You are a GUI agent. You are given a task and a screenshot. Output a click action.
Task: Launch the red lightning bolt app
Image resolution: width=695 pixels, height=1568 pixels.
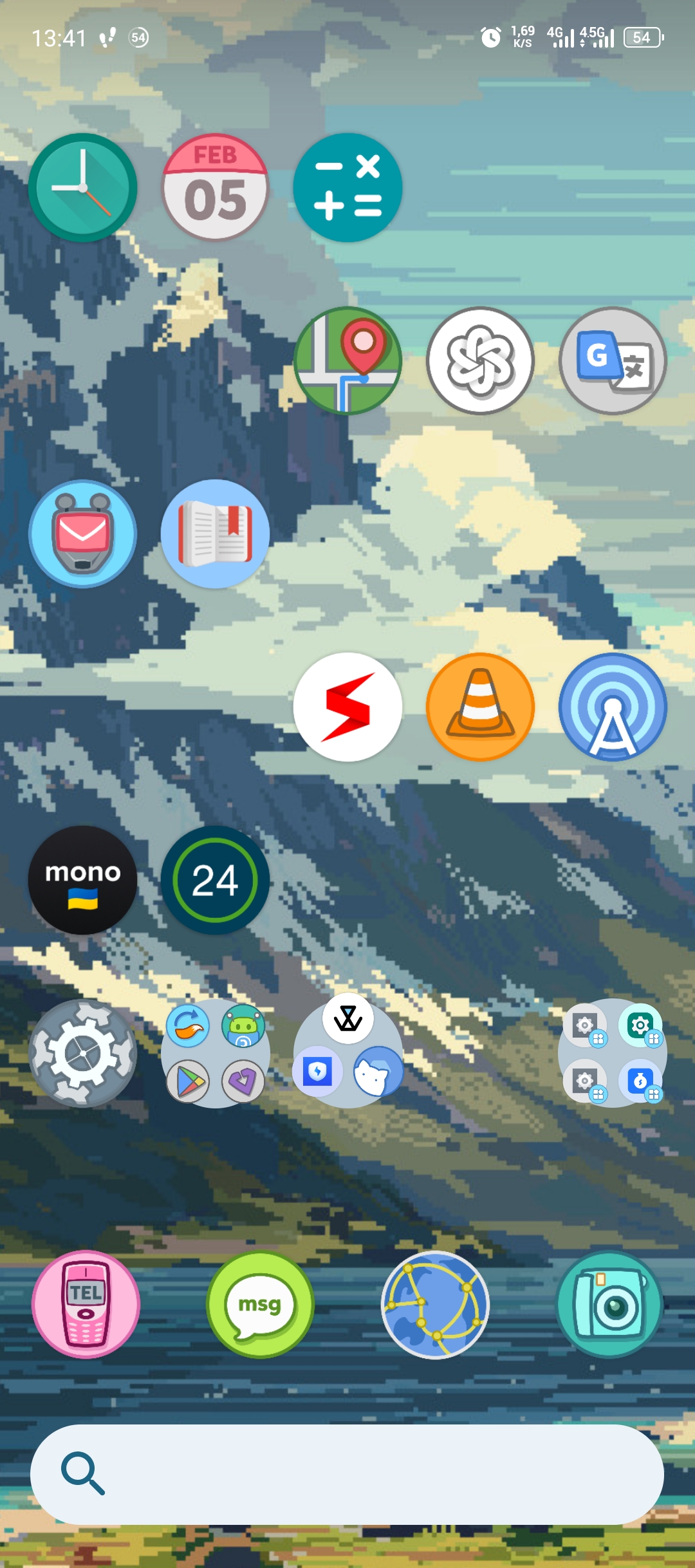(347, 707)
